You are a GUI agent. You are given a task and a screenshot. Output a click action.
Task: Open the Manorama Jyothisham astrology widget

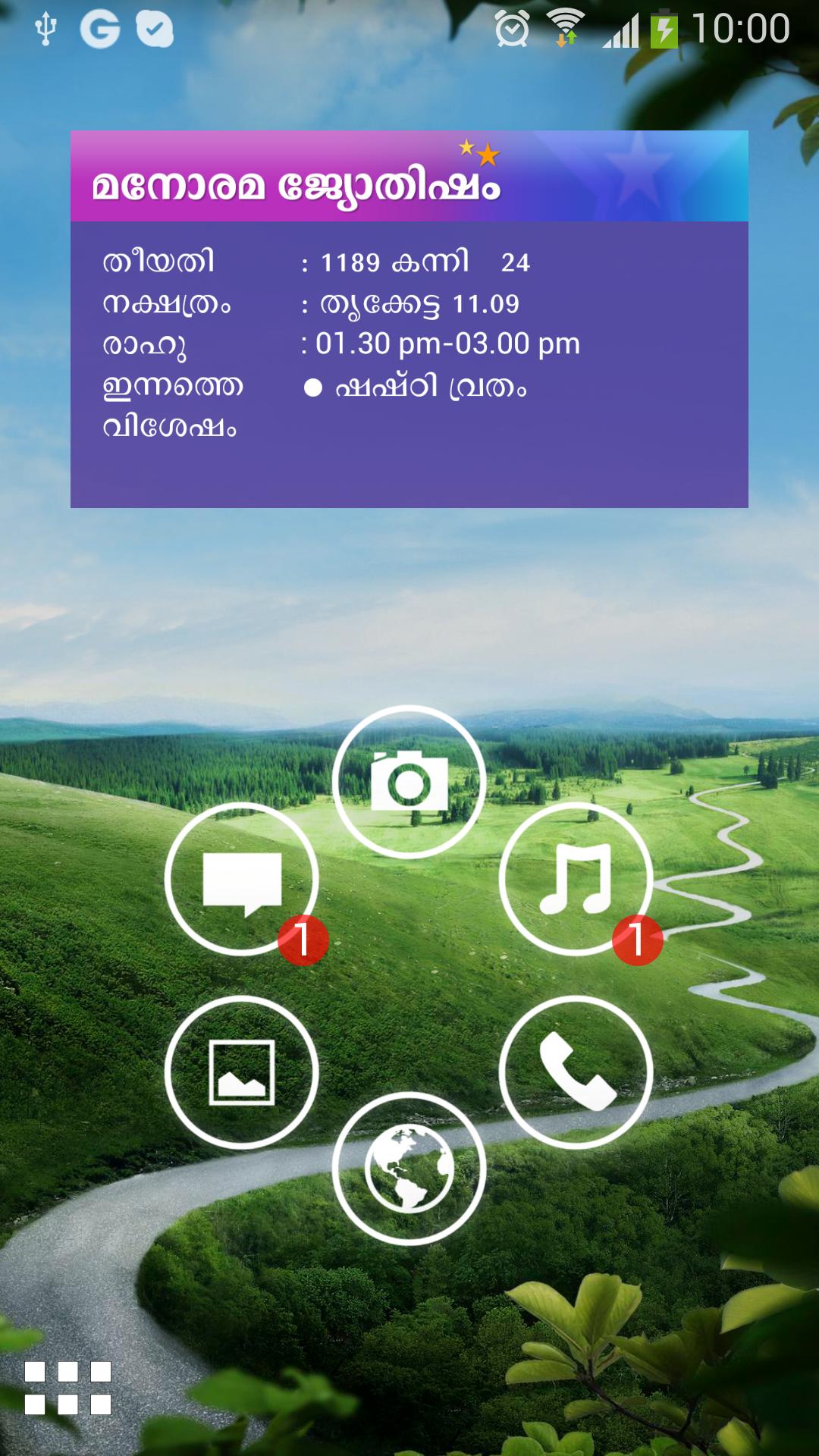[x=409, y=318]
